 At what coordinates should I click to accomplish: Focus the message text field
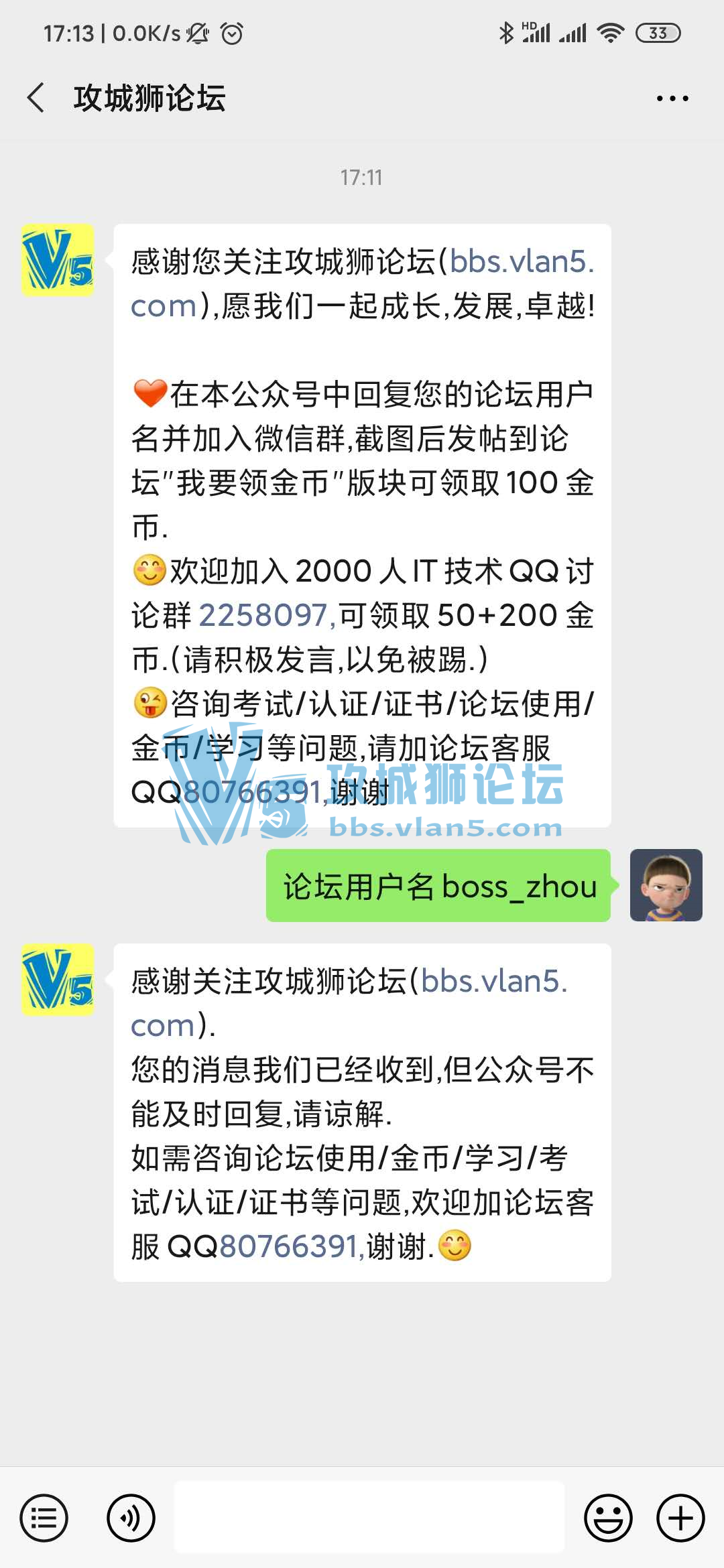(369, 1518)
